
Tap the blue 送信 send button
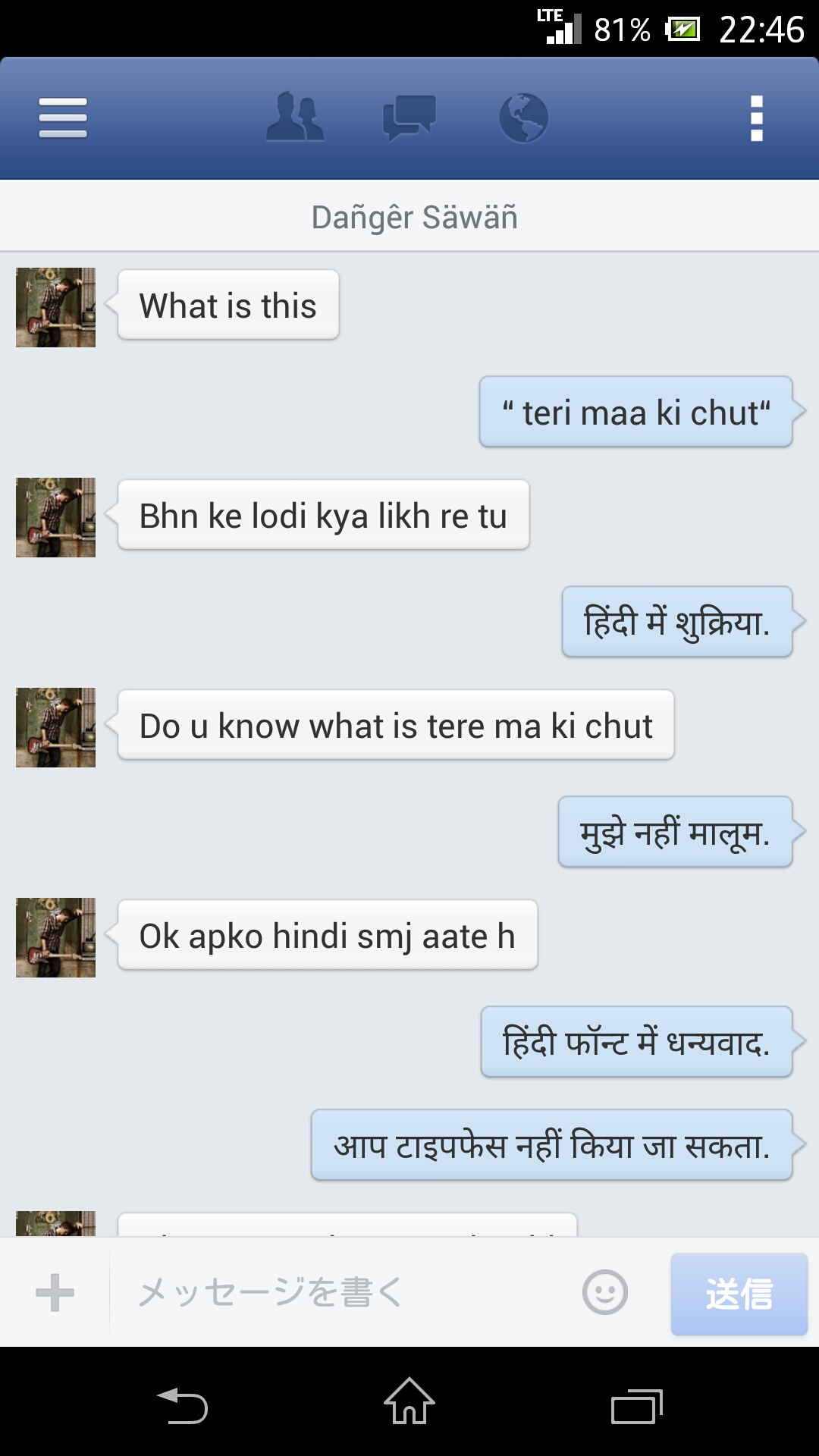[x=739, y=1294]
